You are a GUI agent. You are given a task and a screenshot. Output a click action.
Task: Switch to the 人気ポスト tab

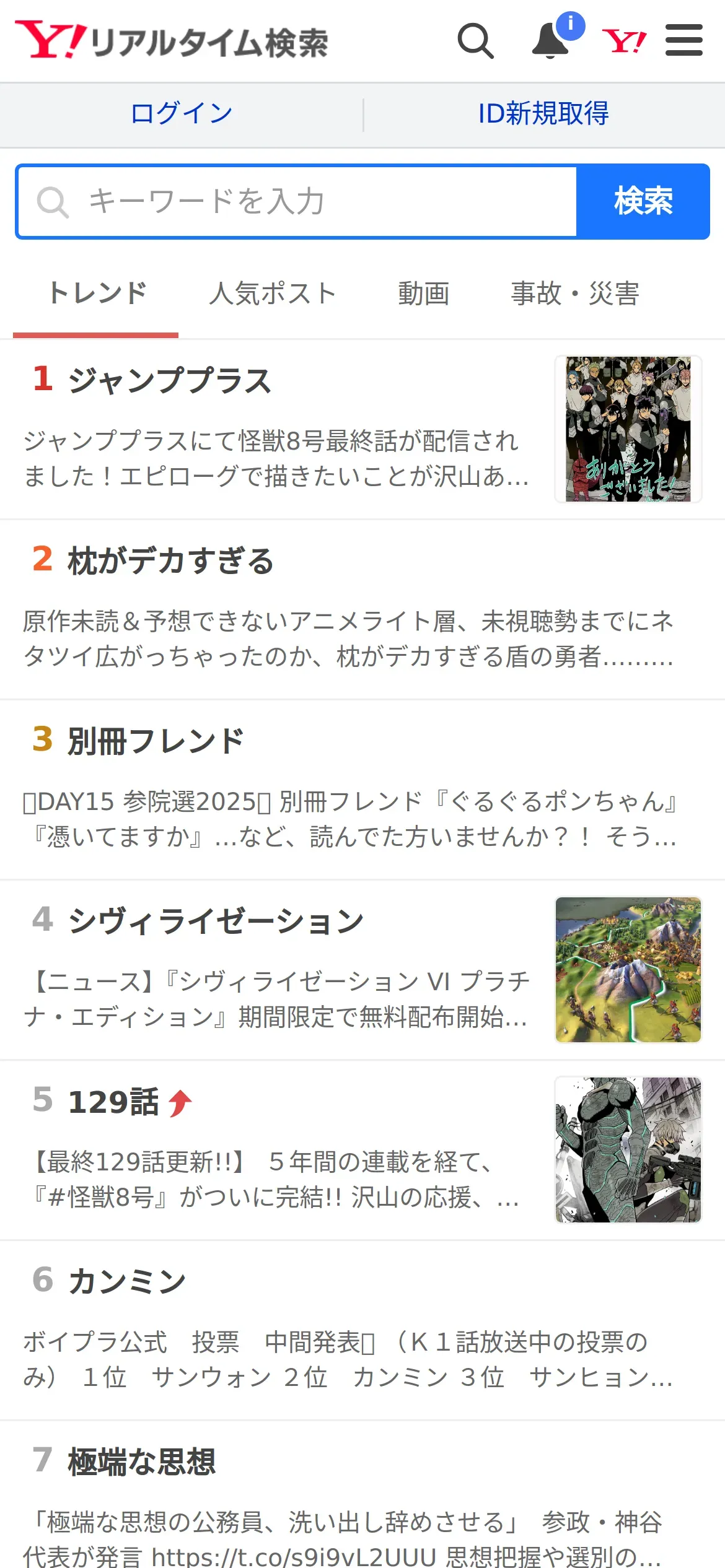(x=272, y=294)
